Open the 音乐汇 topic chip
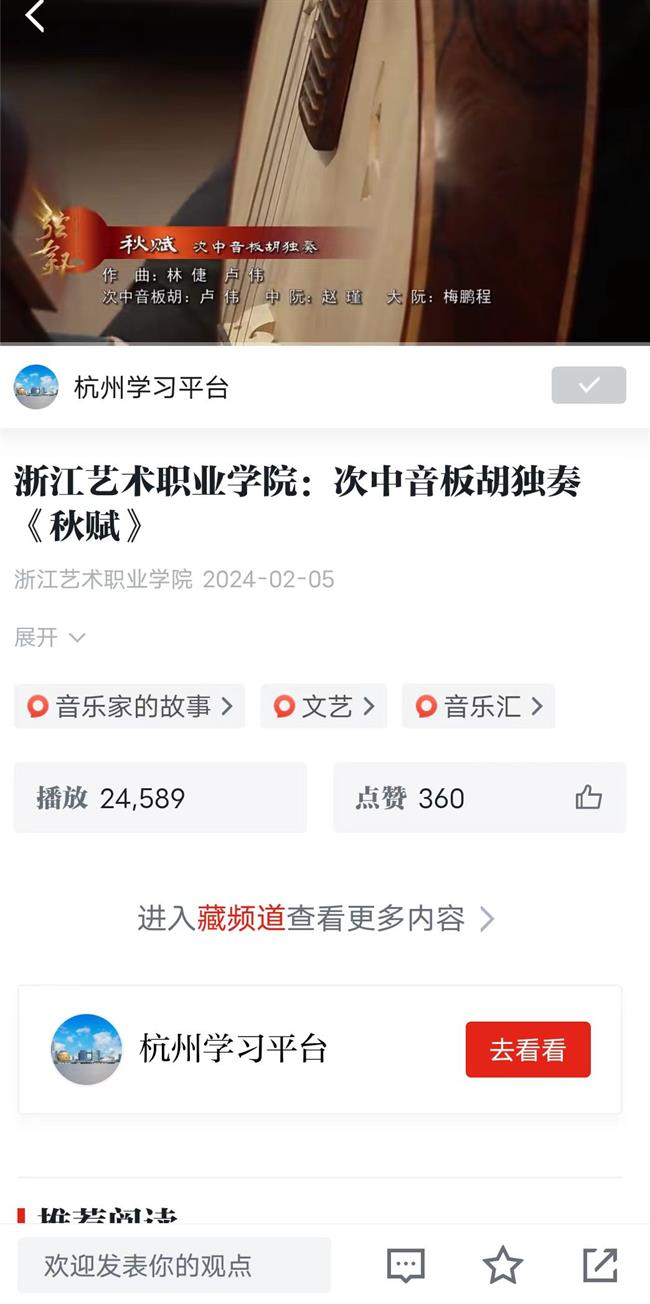Image resolution: width=650 pixels, height=1304 pixels. [x=478, y=707]
